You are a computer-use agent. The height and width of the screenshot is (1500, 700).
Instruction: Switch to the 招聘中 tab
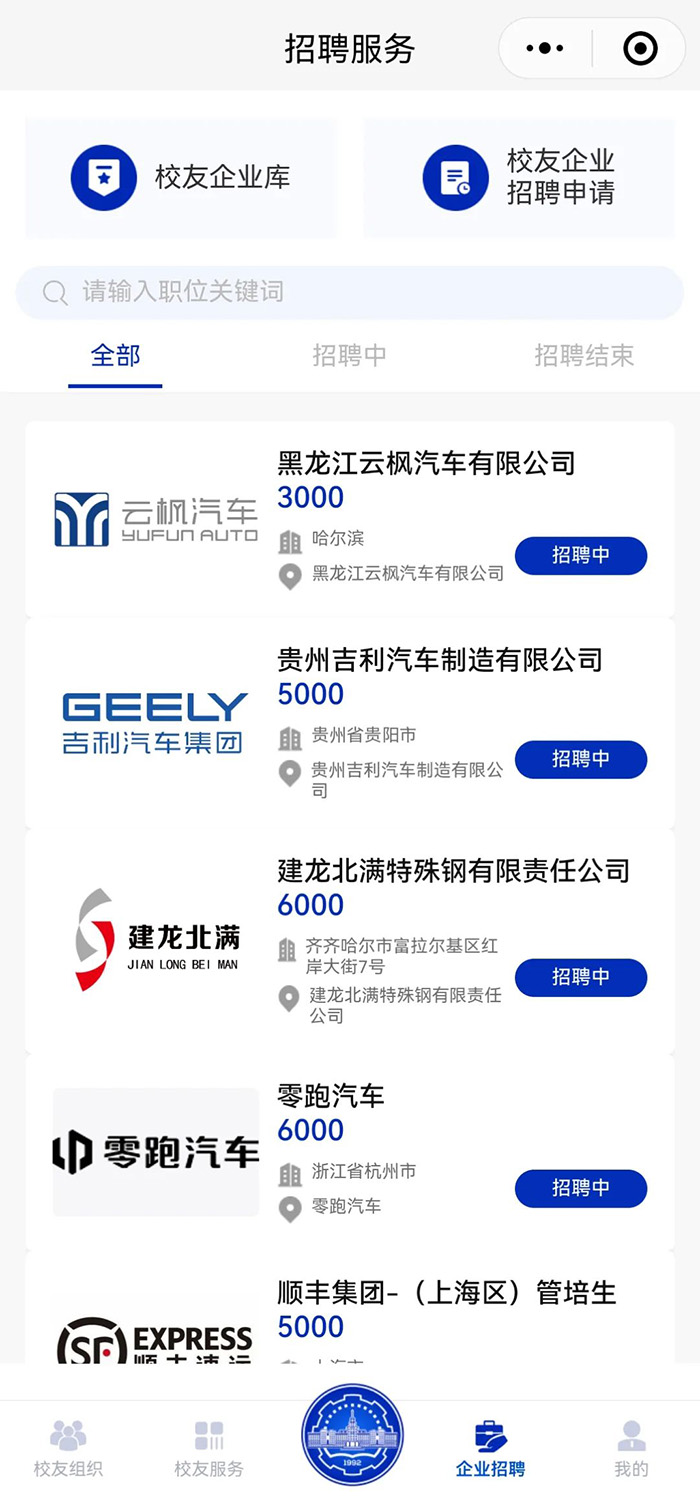click(349, 355)
